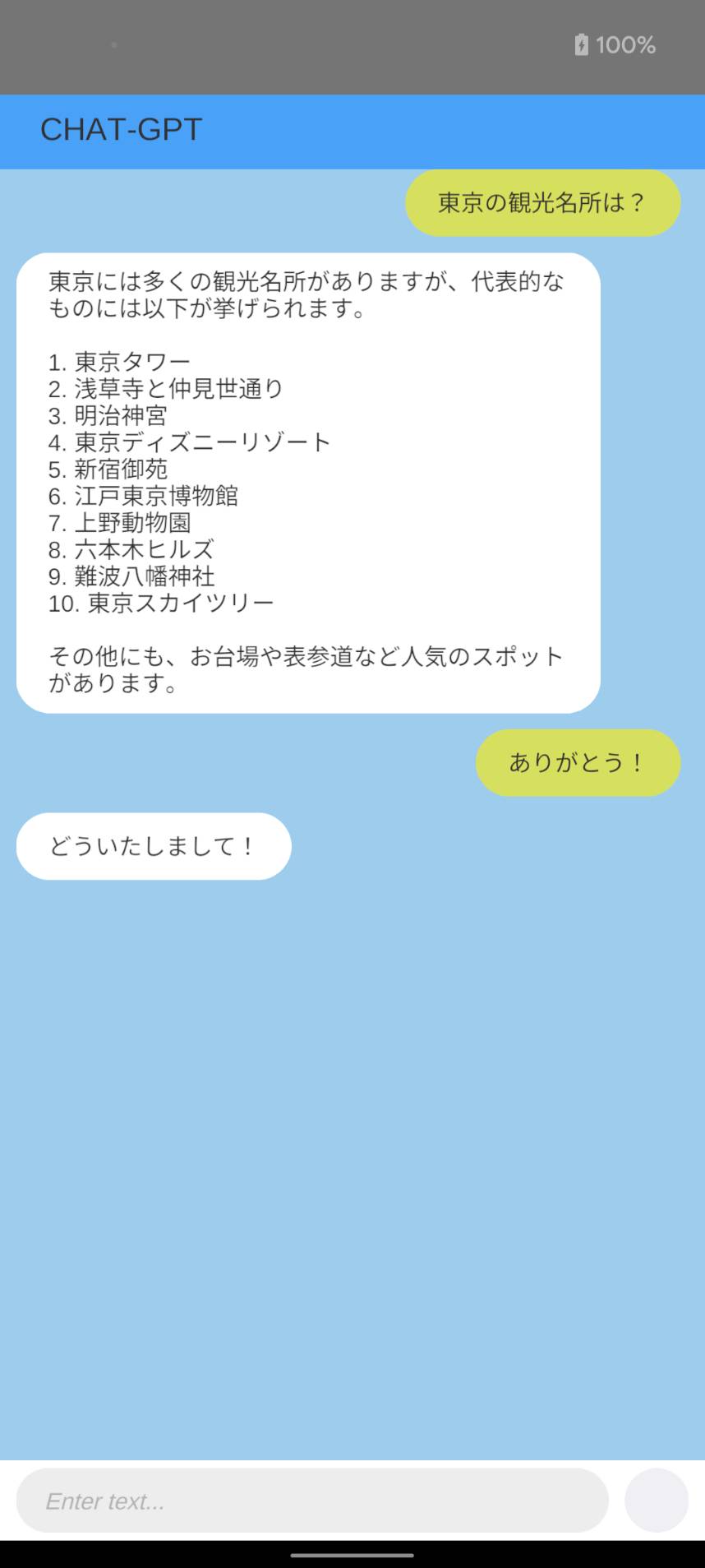
Task: Select the question bubble 東京の観光名所は？
Action: 542,201
